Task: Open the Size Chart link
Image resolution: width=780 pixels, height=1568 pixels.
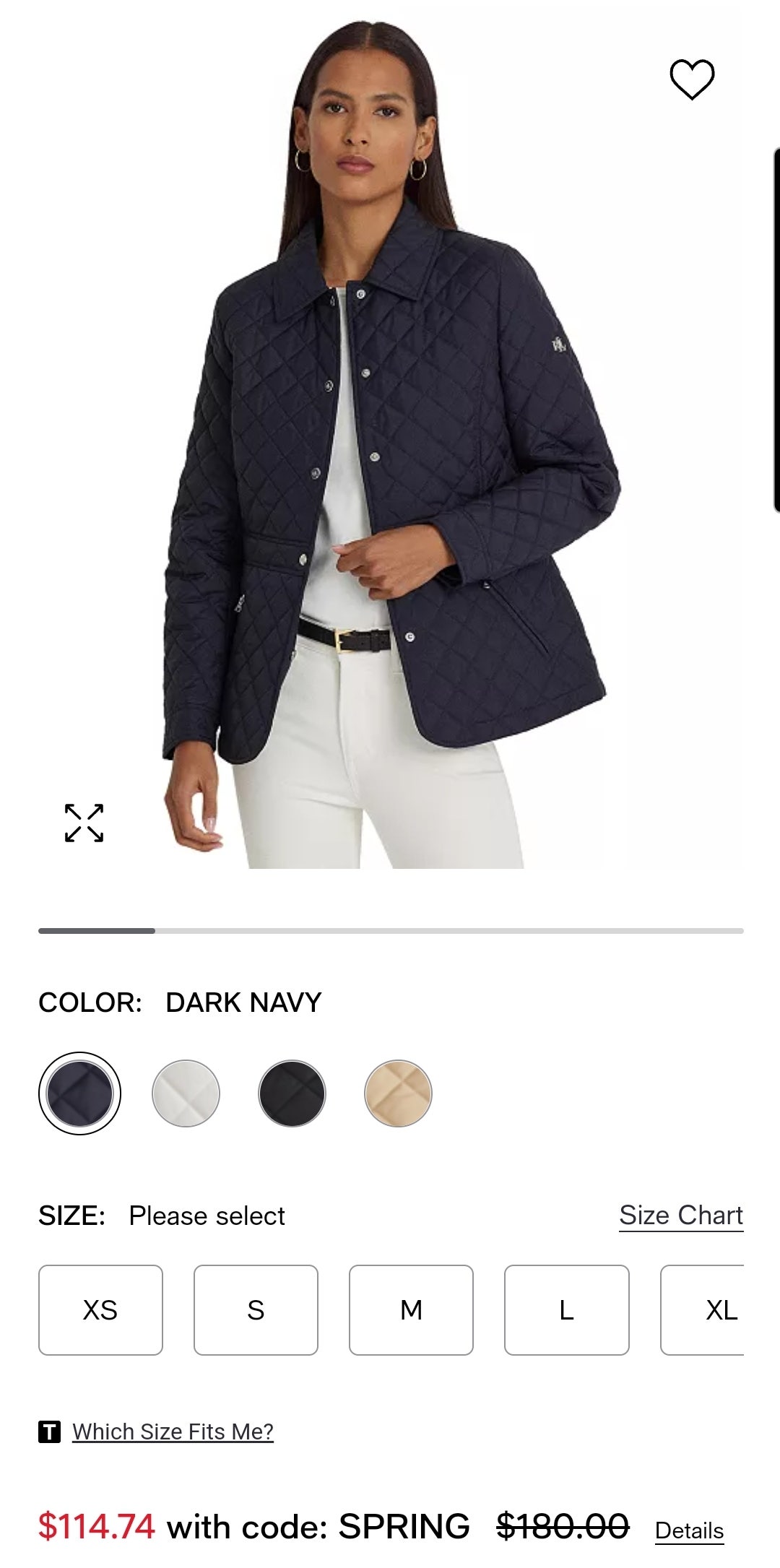Action: [x=680, y=1216]
